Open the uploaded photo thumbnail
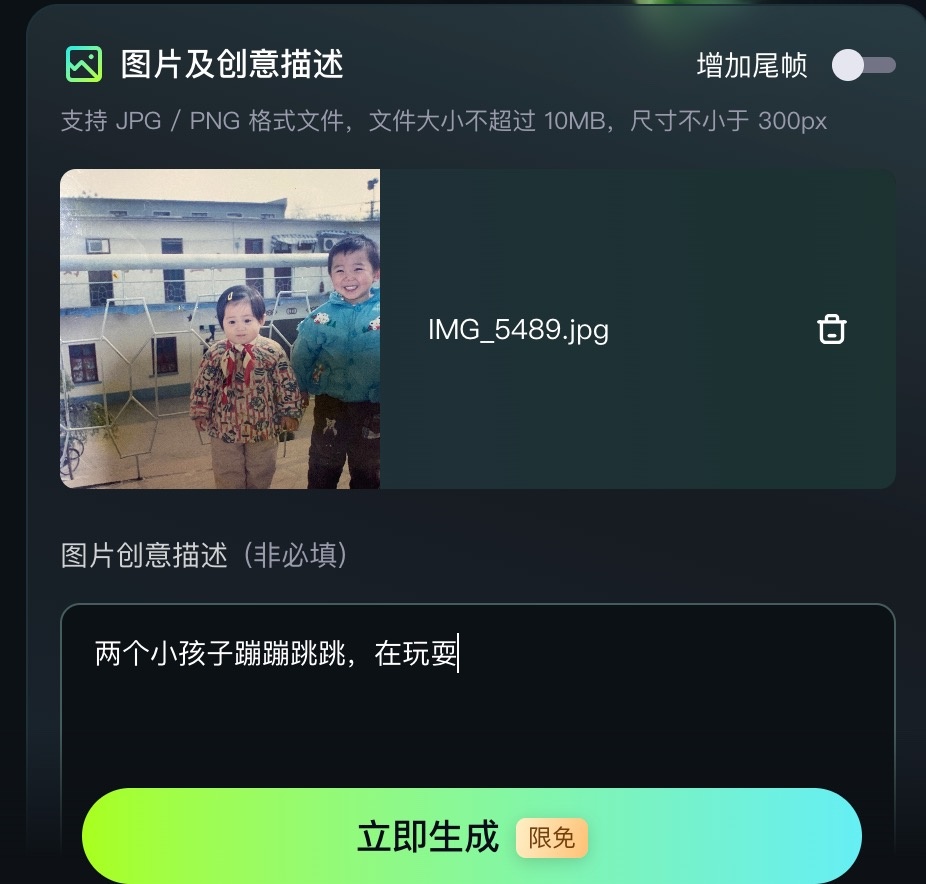Image resolution: width=926 pixels, height=884 pixels. (x=220, y=329)
